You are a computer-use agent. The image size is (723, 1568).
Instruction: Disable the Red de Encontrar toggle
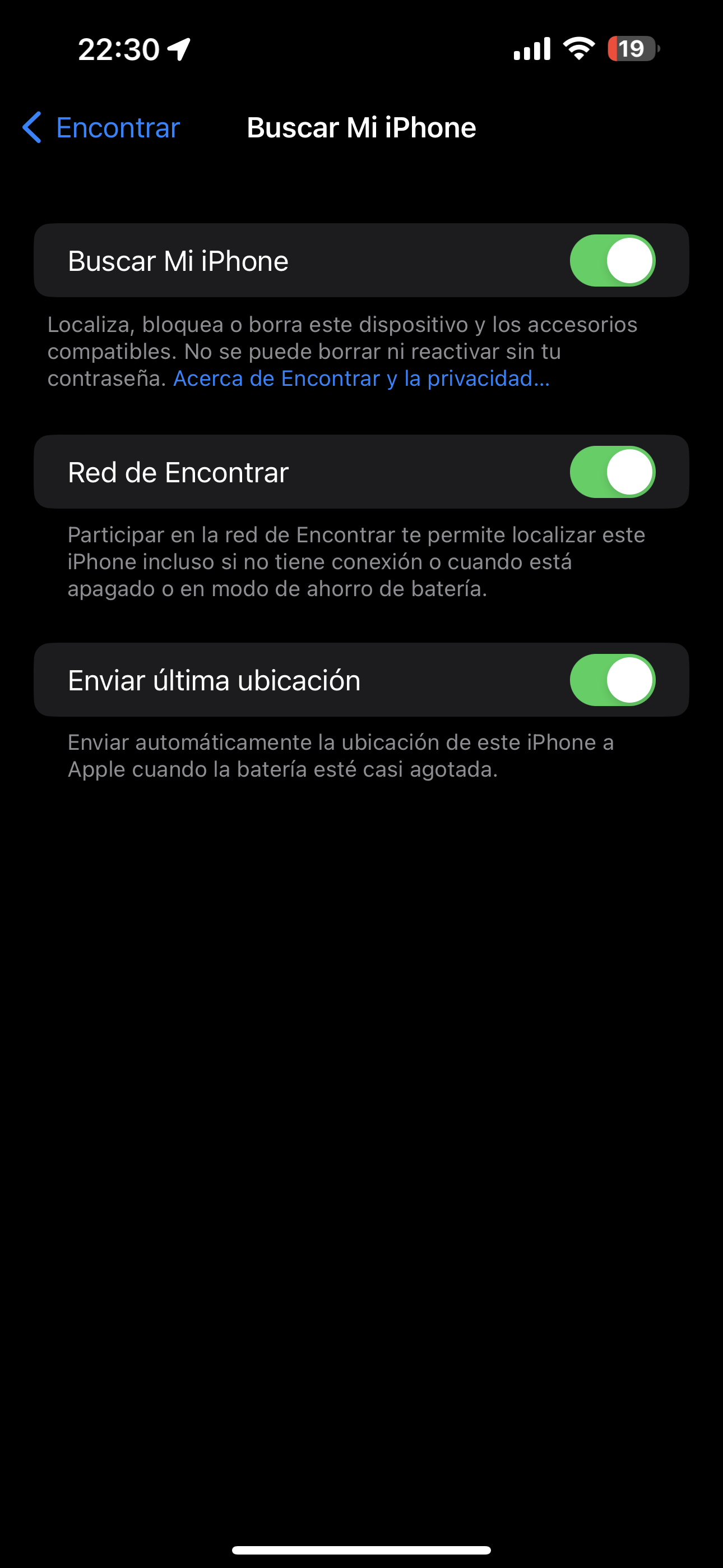[x=611, y=472]
